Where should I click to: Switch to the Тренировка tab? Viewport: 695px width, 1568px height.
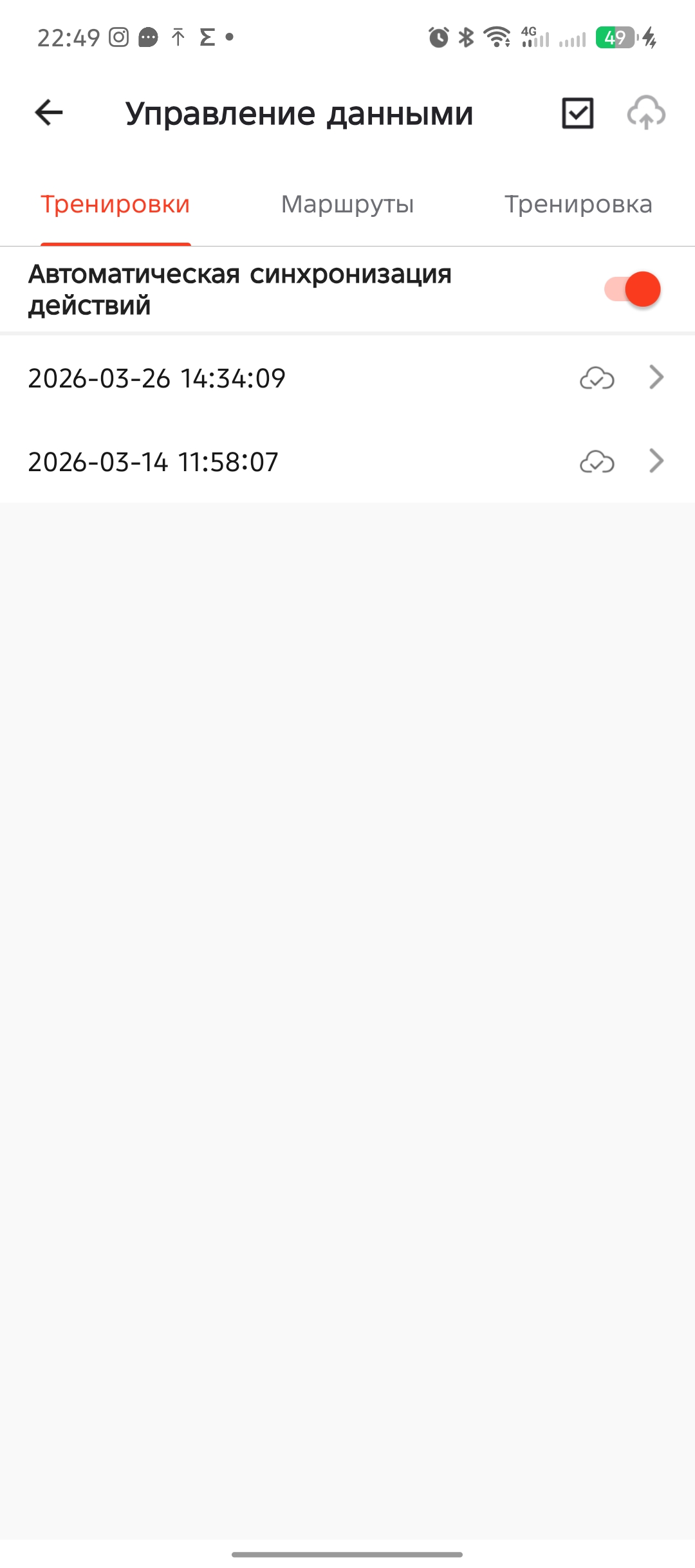(578, 204)
